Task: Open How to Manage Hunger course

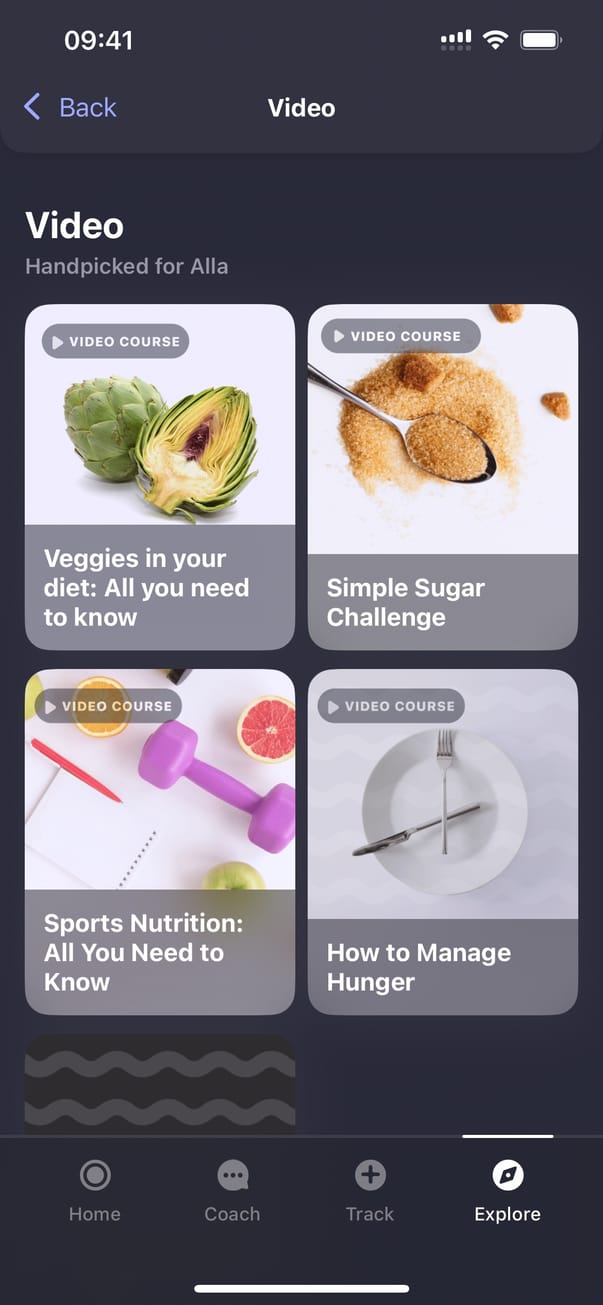Action: pyautogui.click(x=442, y=842)
